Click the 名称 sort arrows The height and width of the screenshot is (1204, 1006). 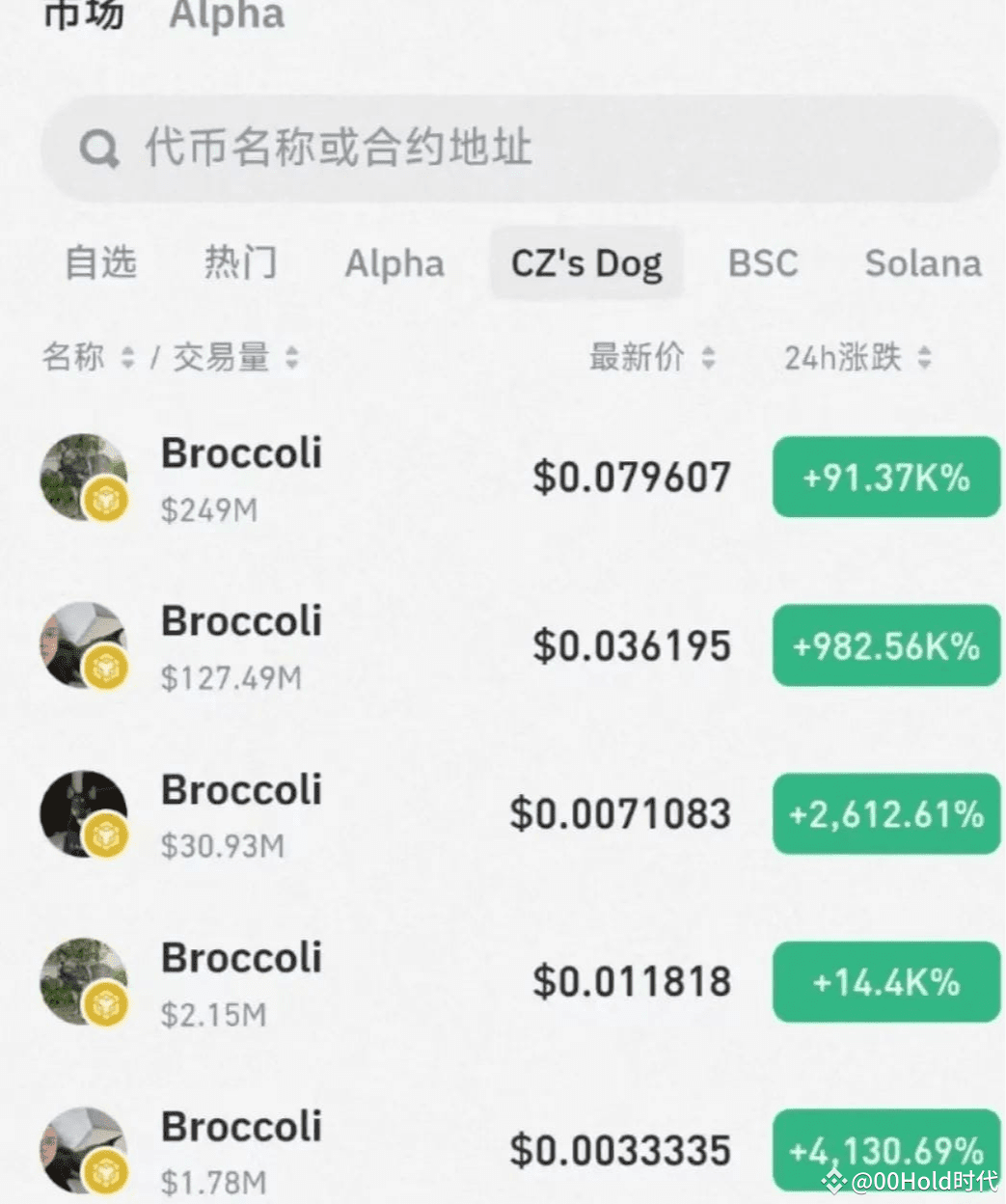[125, 358]
